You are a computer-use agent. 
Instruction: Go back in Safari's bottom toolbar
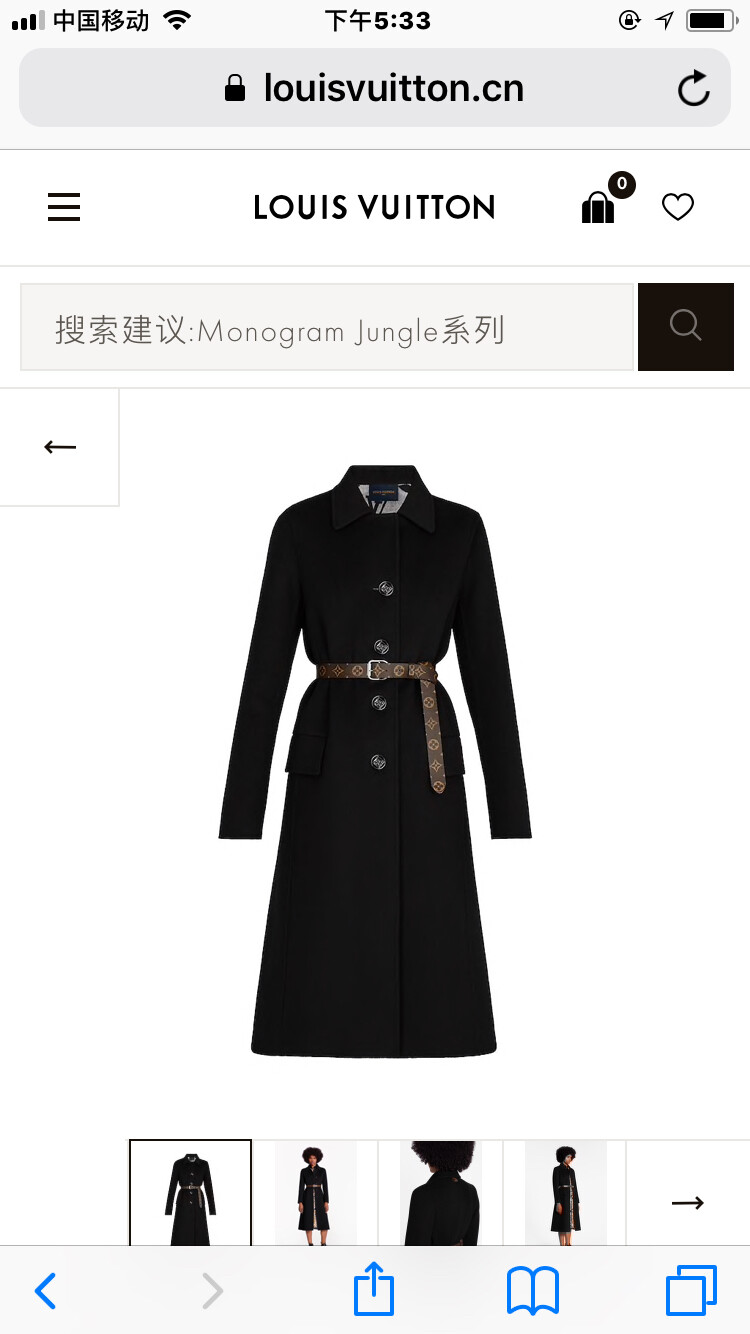coord(46,1291)
